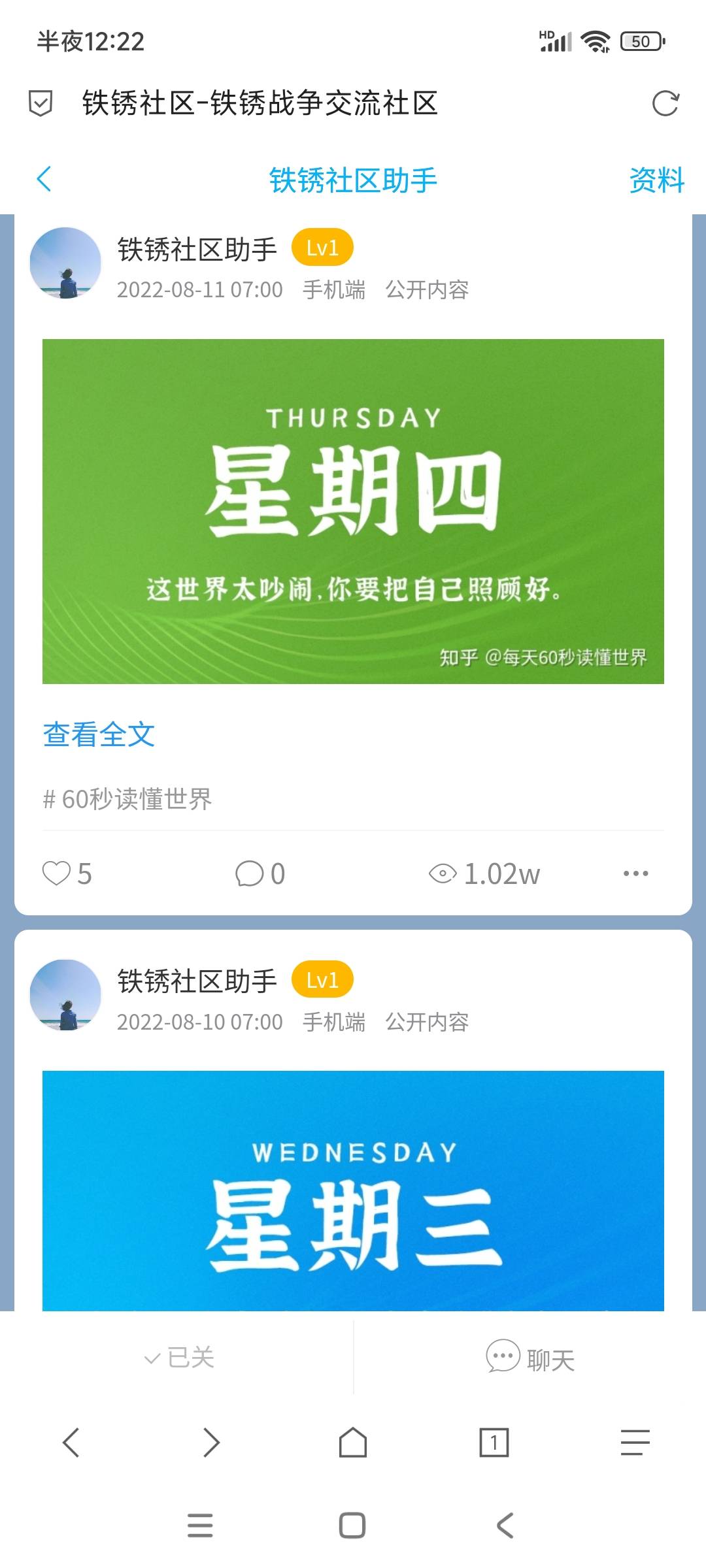
Task: Start a chat via 聊天
Action: coord(530,1358)
